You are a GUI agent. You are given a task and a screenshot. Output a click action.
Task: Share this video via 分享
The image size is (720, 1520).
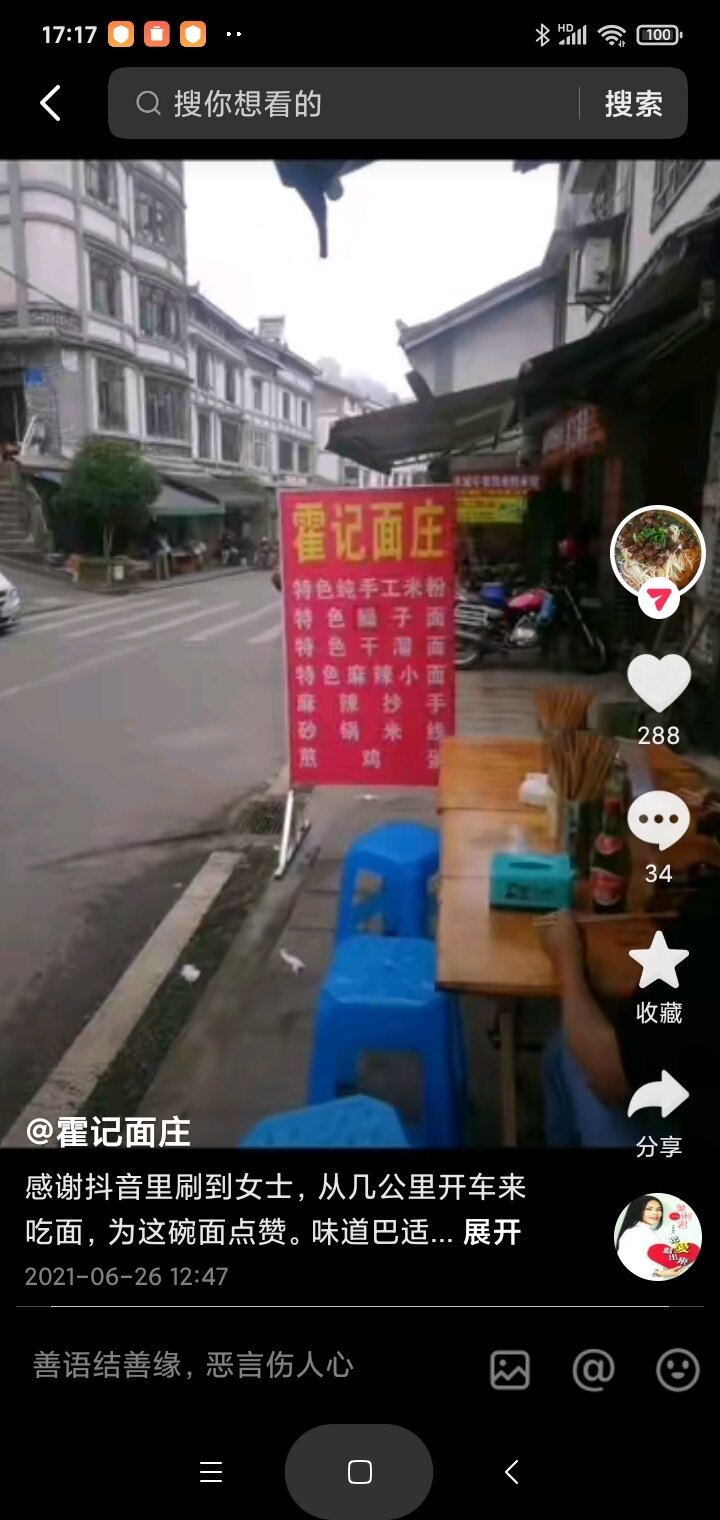point(658,1097)
